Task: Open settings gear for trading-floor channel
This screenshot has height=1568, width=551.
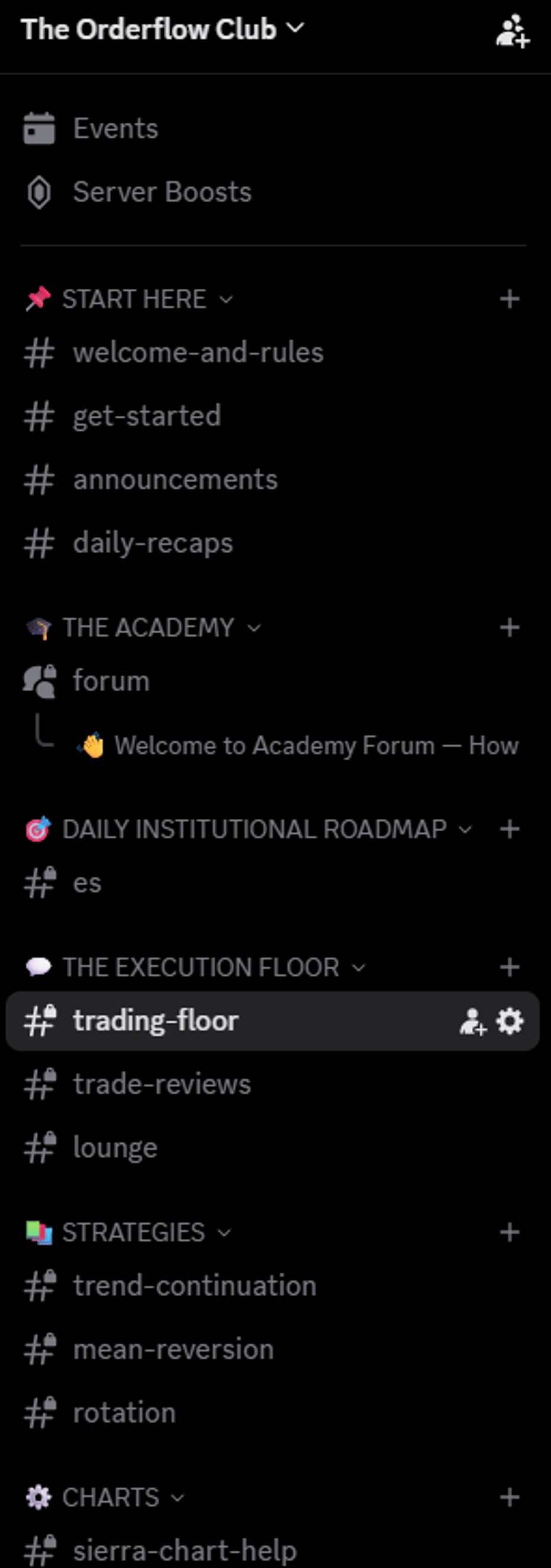Action: point(510,1021)
